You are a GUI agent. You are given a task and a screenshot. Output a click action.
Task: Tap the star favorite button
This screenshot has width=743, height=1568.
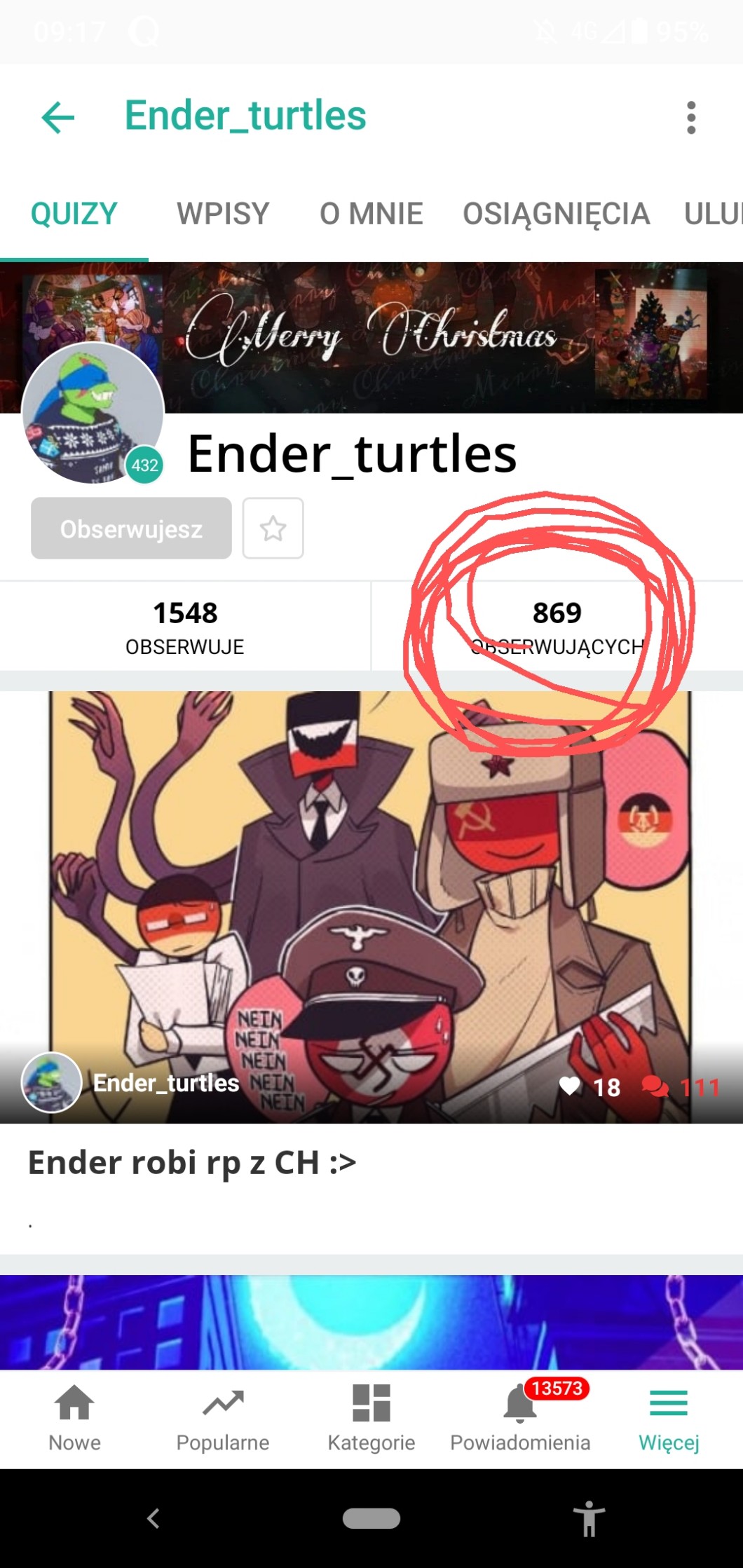tap(273, 529)
